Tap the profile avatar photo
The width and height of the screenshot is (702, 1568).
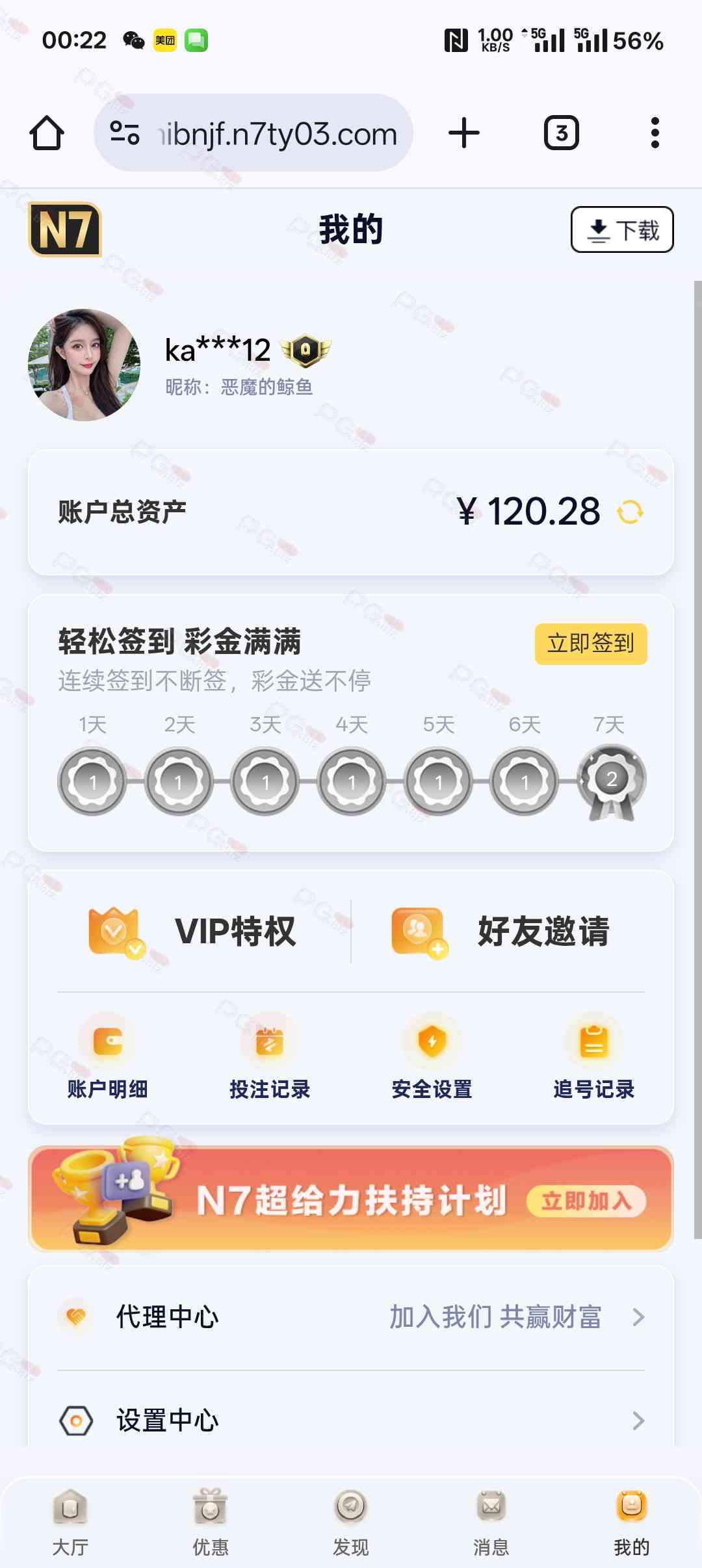point(84,365)
